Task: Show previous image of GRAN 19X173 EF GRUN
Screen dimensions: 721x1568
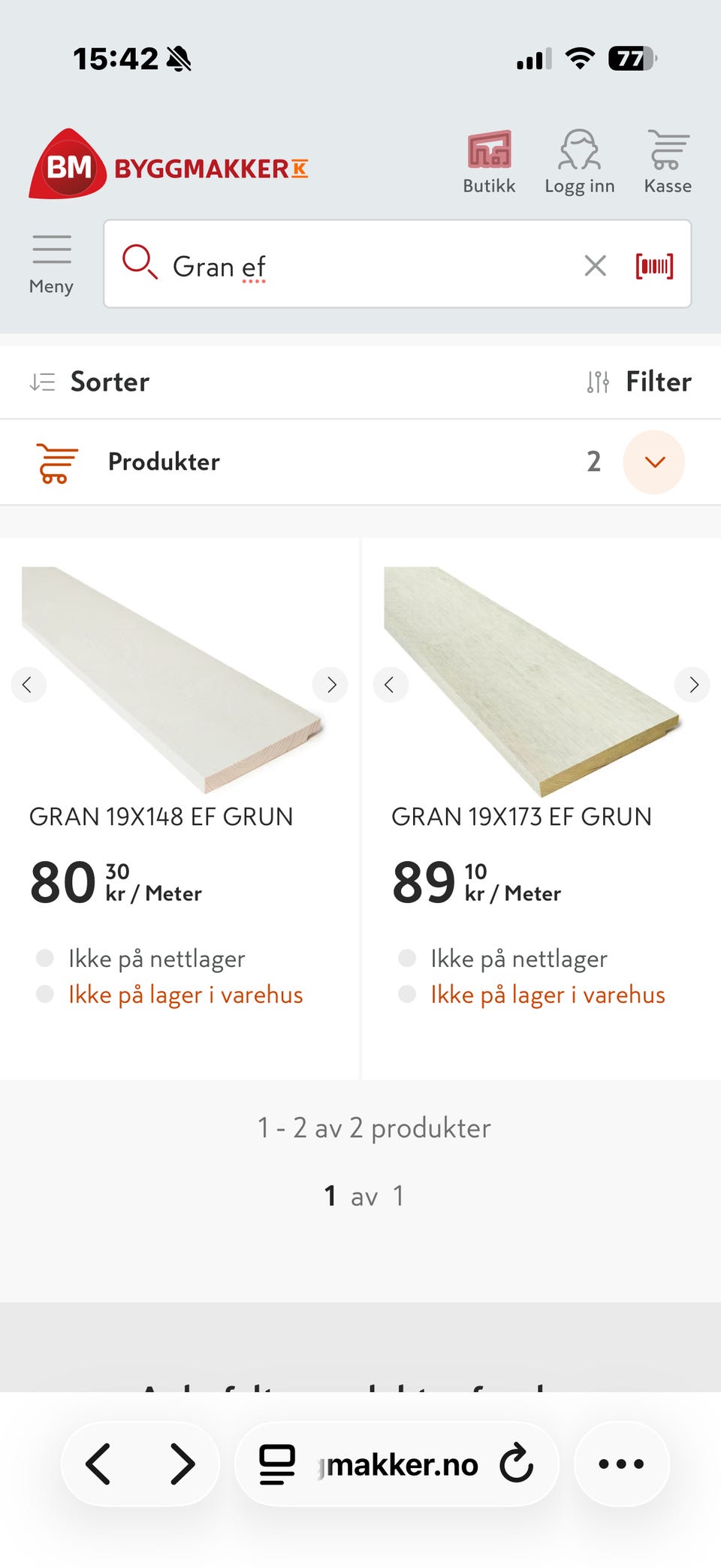Action: [391, 684]
